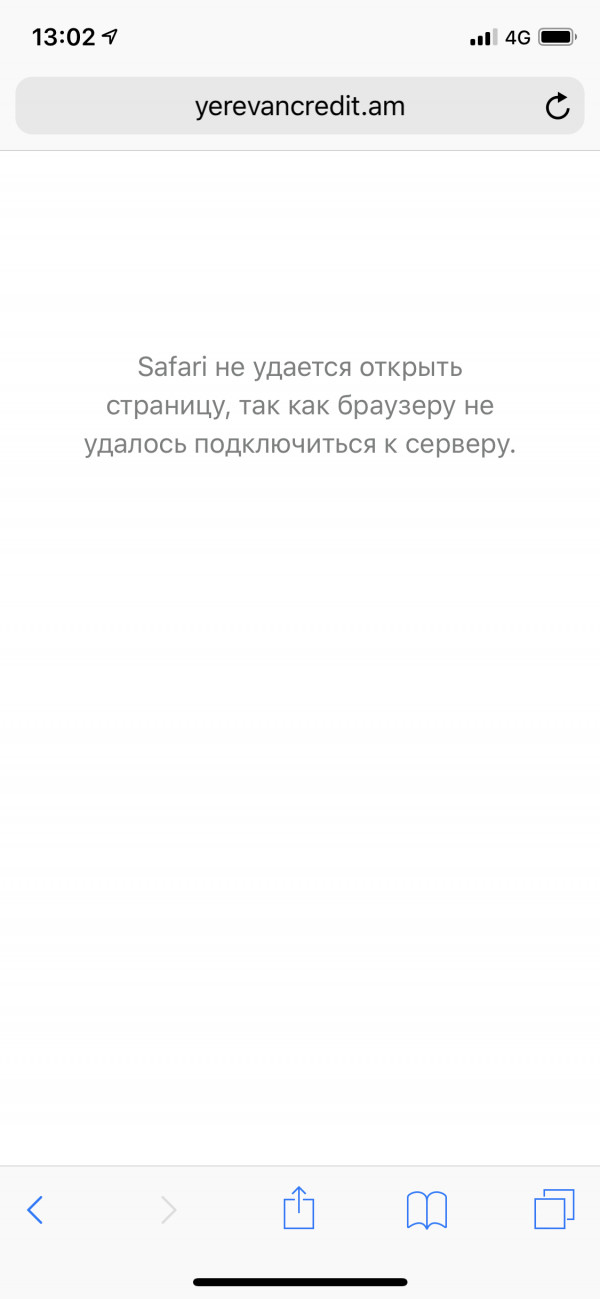The height and width of the screenshot is (1299, 600).
Task: Open Safari bookmarks
Action: tap(427, 1210)
